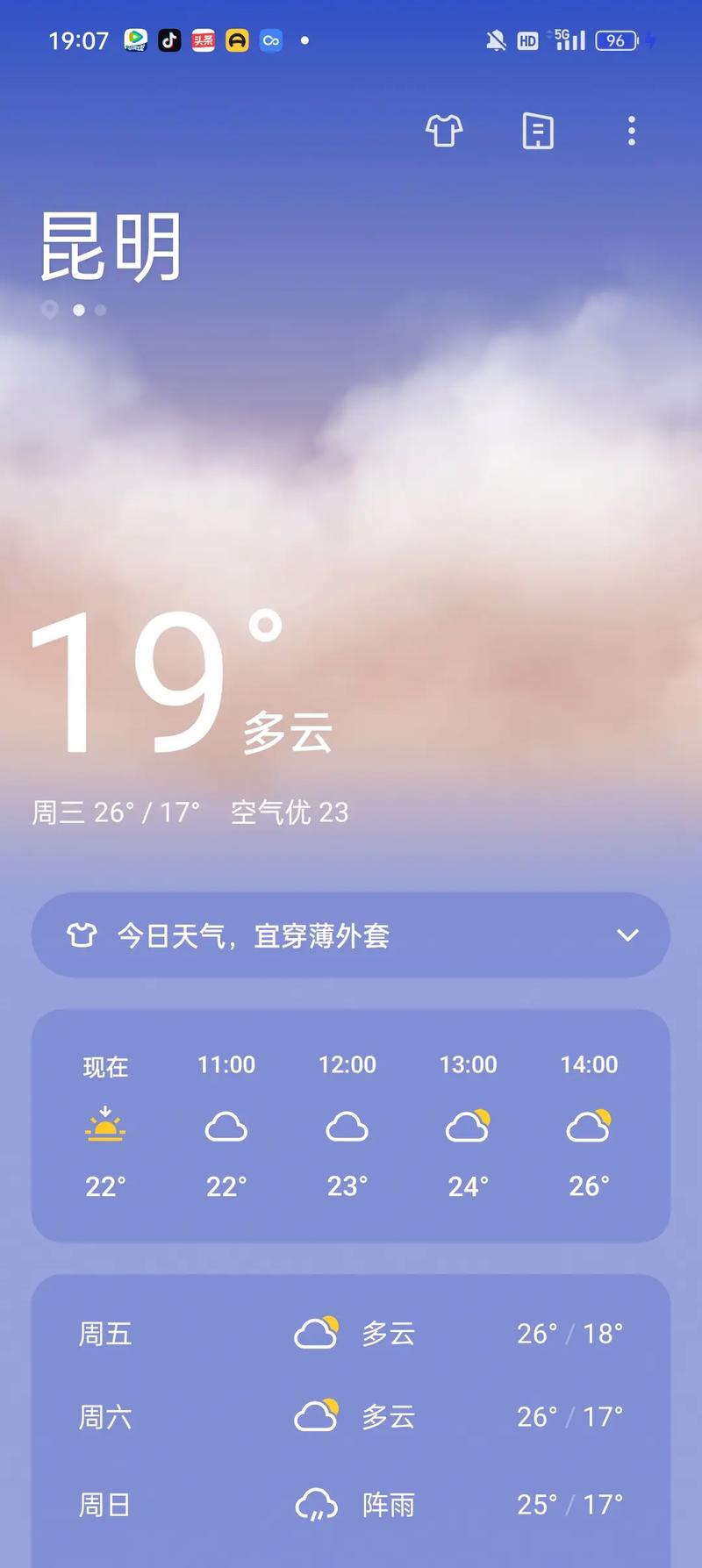Image resolution: width=702 pixels, height=1568 pixels.
Task: Open the weather report card icon
Action: pyautogui.click(x=537, y=130)
